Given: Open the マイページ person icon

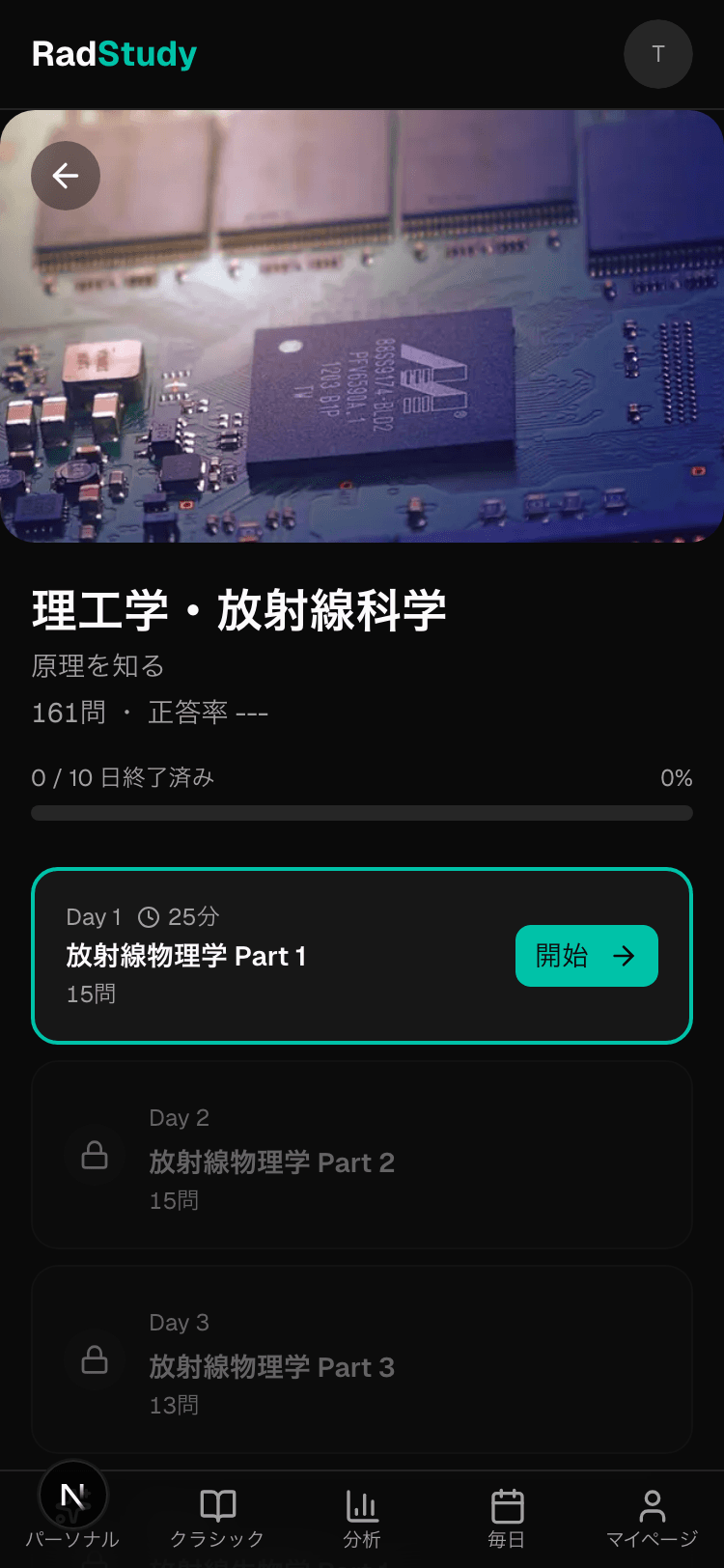Looking at the screenshot, I should (651, 1504).
